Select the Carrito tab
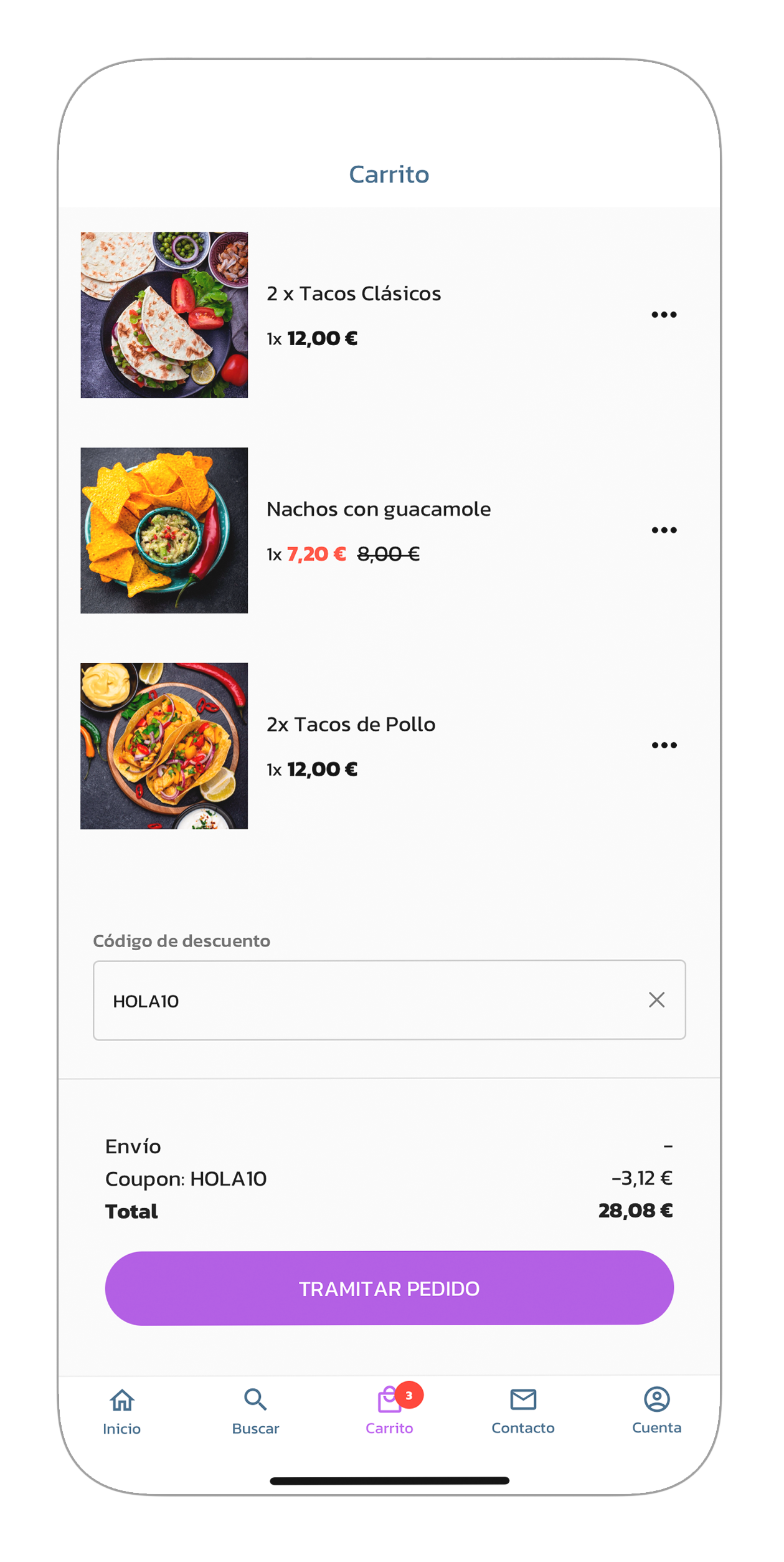This screenshot has width=784, height=1562. click(389, 1411)
